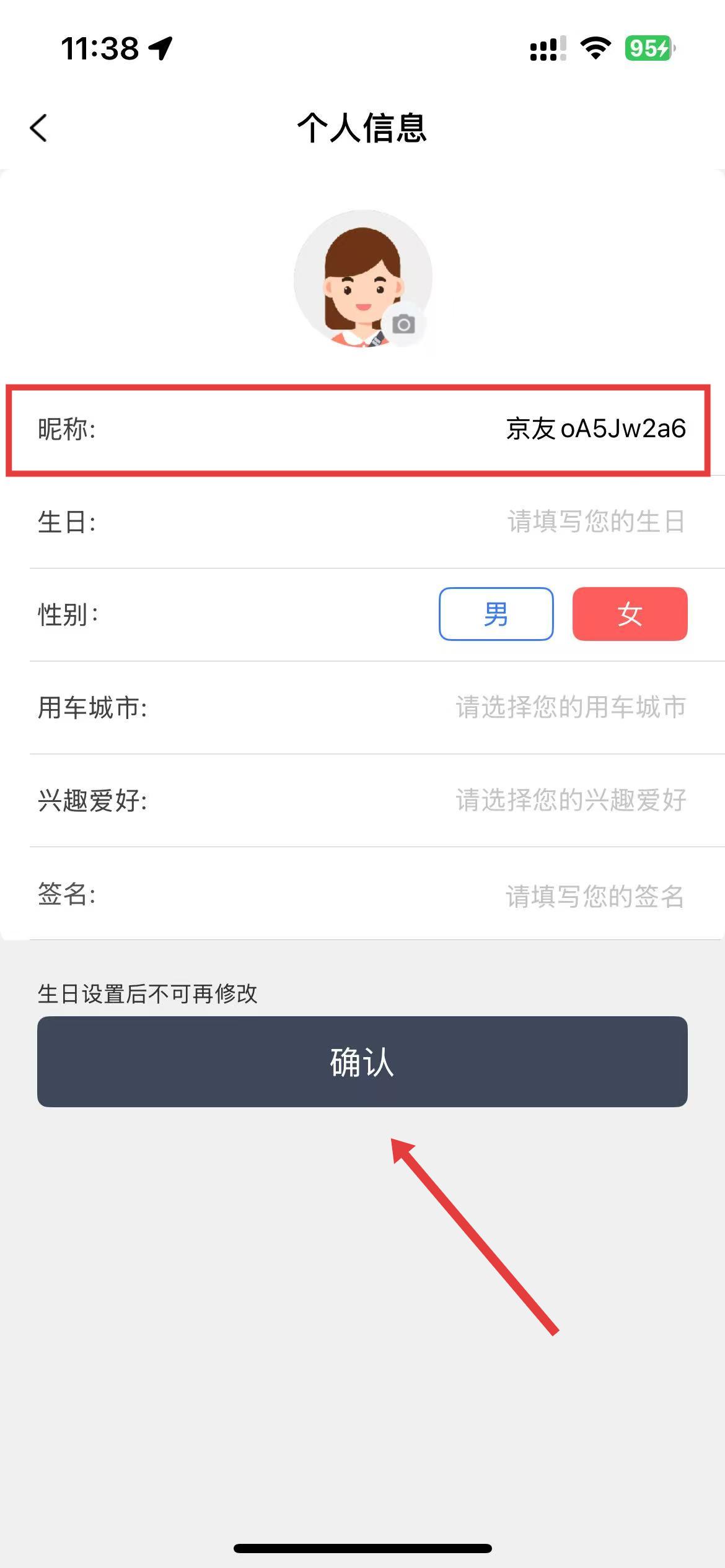Open the 兴趣爱好 hobbies picker
The image size is (725, 1568).
click(x=570, y=800)
